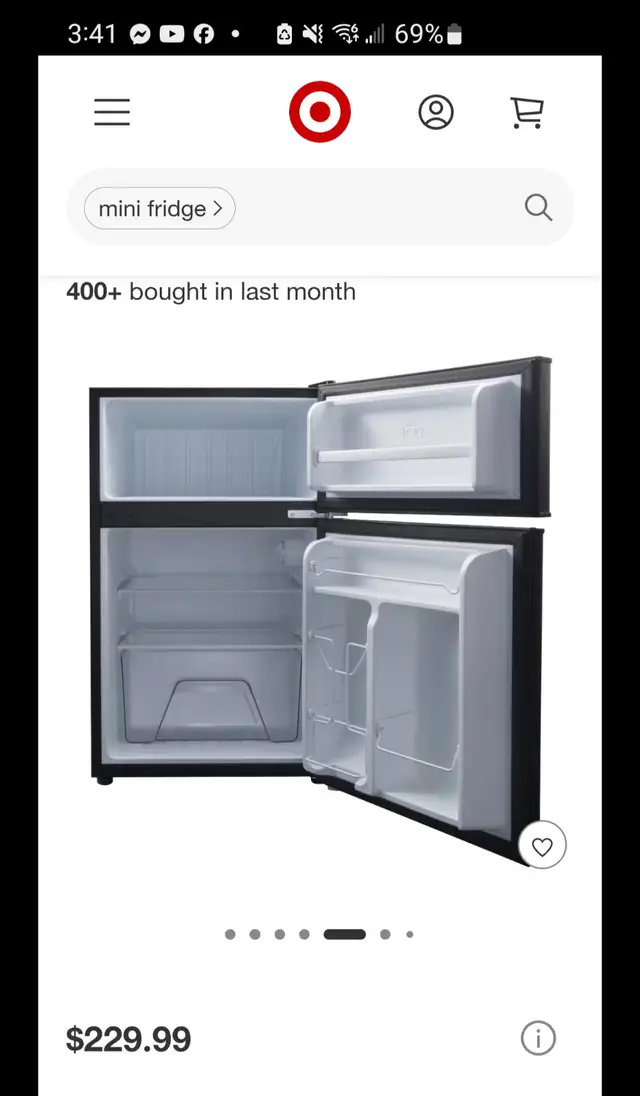Viewport: 640px width, 1096px height.
Task: Open price info icon next to $229.99
Action: point(538,1038)
